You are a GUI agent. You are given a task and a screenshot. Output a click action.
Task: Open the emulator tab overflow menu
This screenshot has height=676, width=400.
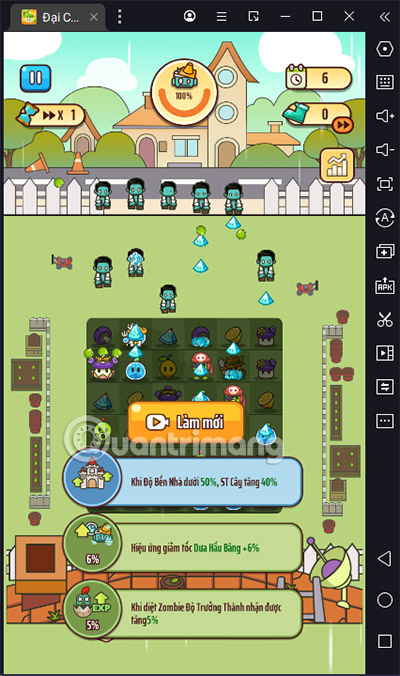(x=119, y=17)
